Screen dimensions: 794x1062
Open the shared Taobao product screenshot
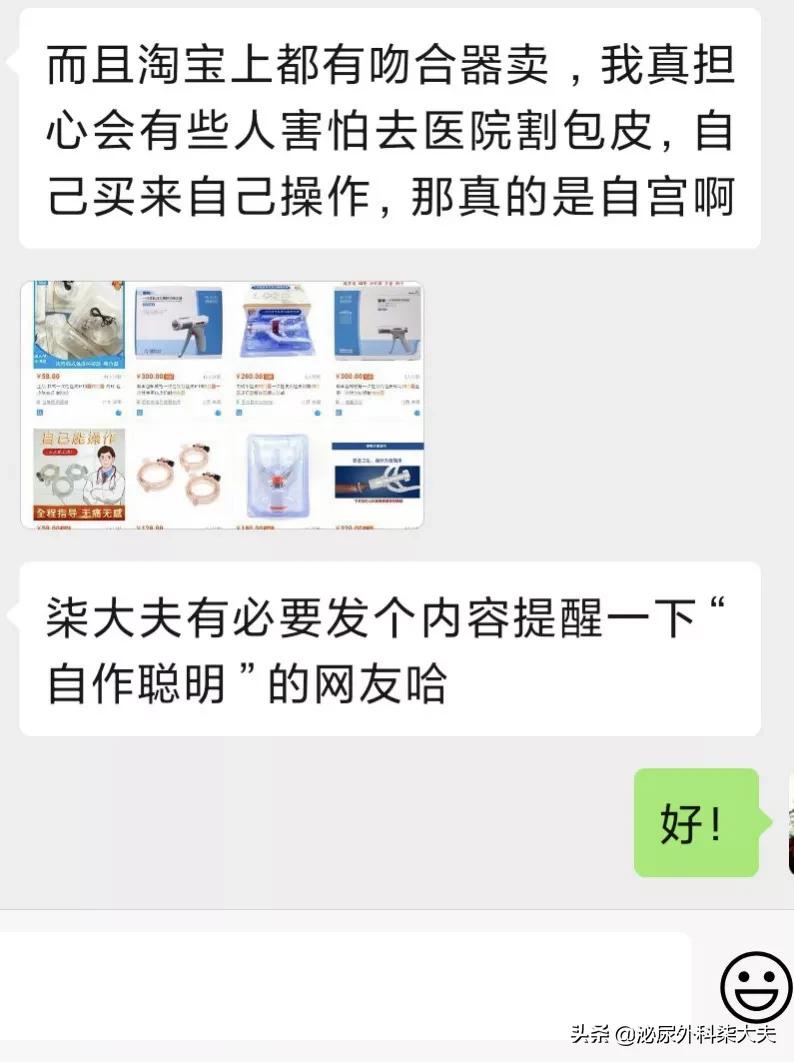222,400
